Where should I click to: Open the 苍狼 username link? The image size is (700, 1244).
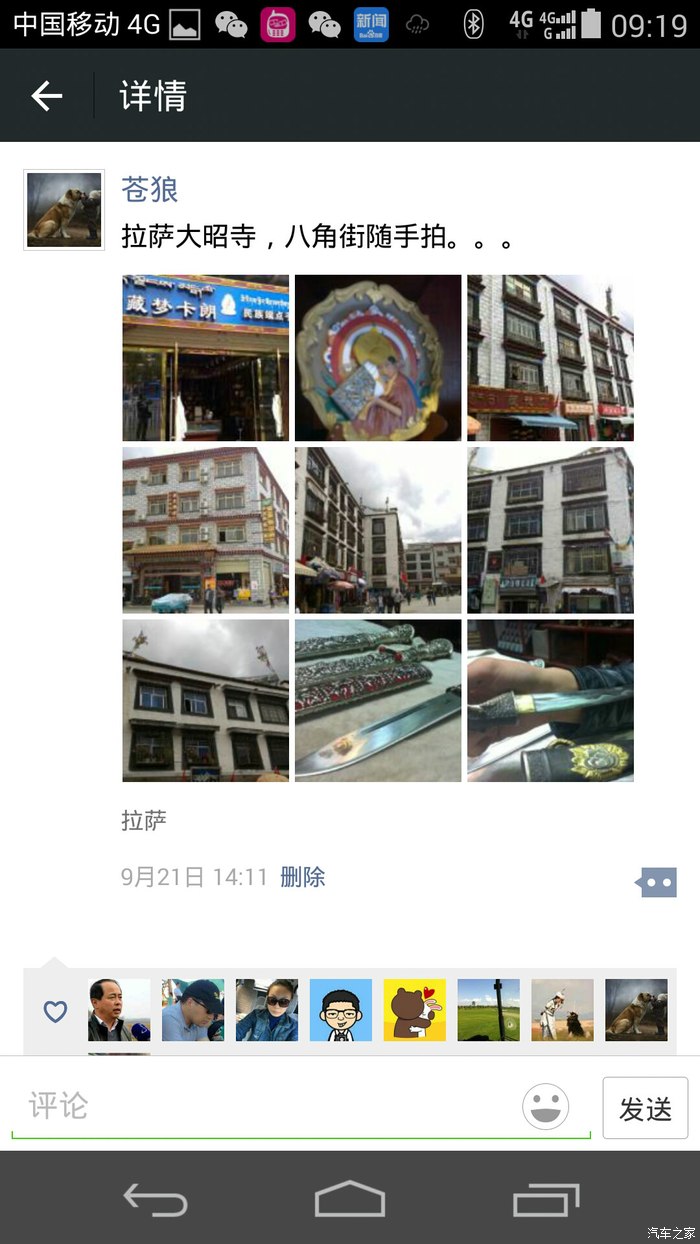pyautogui.click(x=149, y=188)
